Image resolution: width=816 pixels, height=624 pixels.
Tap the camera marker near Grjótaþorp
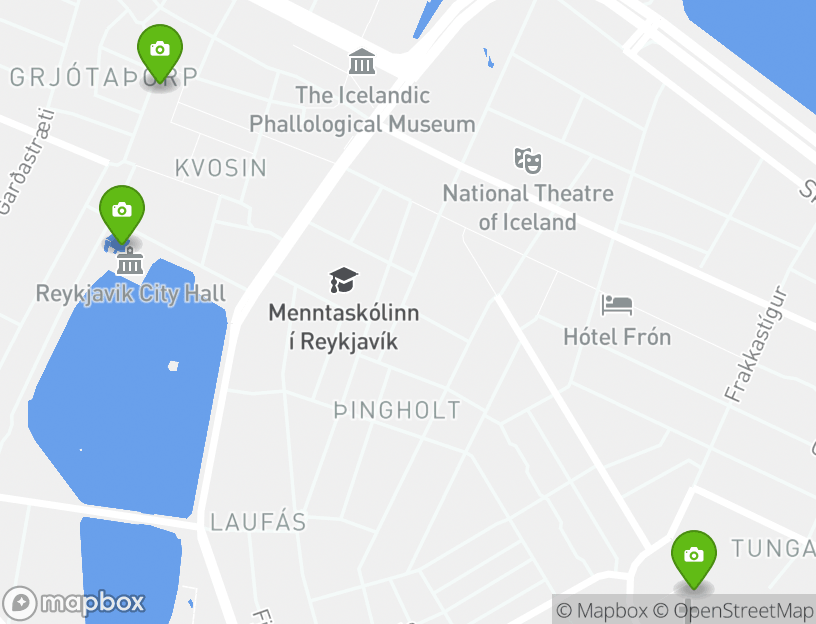click(x=159, y=50)
